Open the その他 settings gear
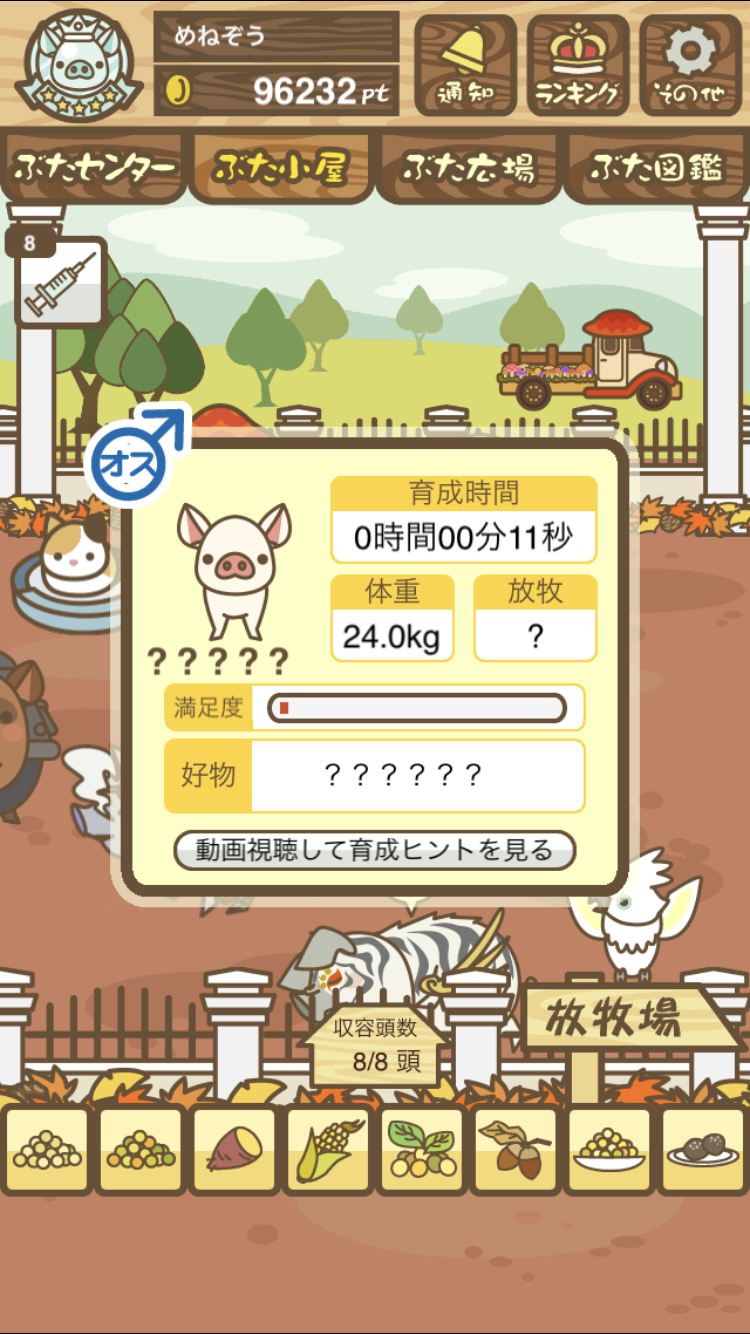This screenshot has width=750, height=1334. pos(691,65)
